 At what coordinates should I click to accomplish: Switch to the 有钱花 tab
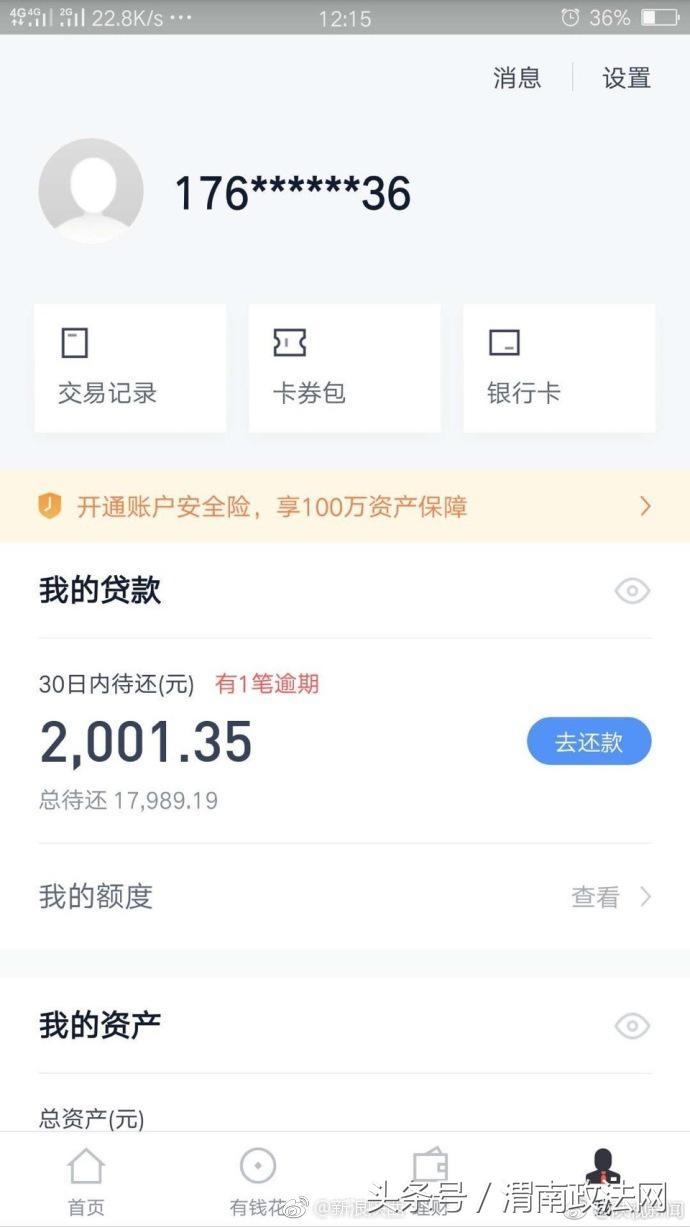(x=258, y=1180)
